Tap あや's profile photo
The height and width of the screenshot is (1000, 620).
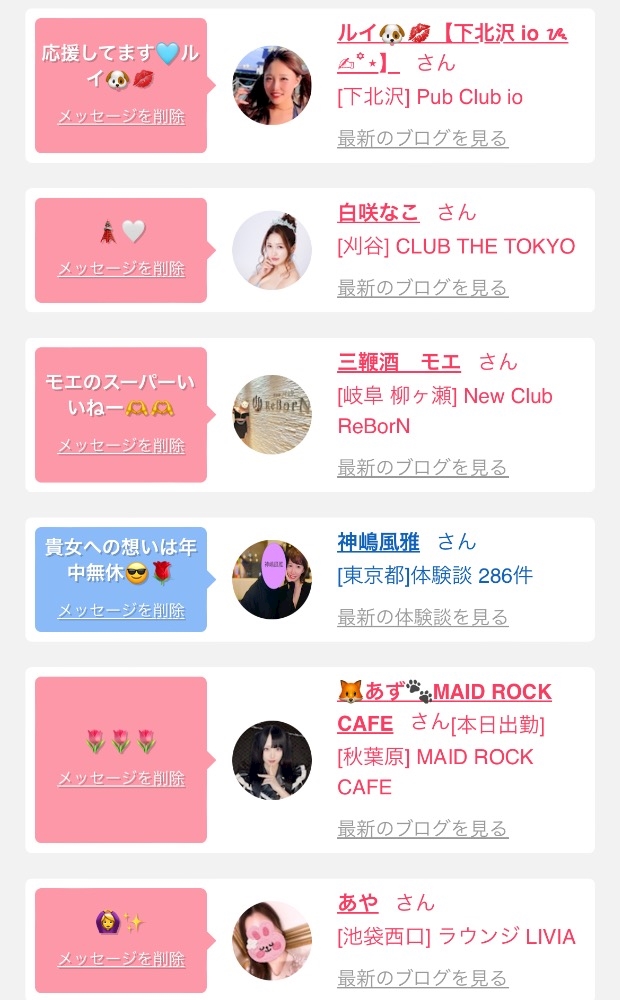coord(272,940)
